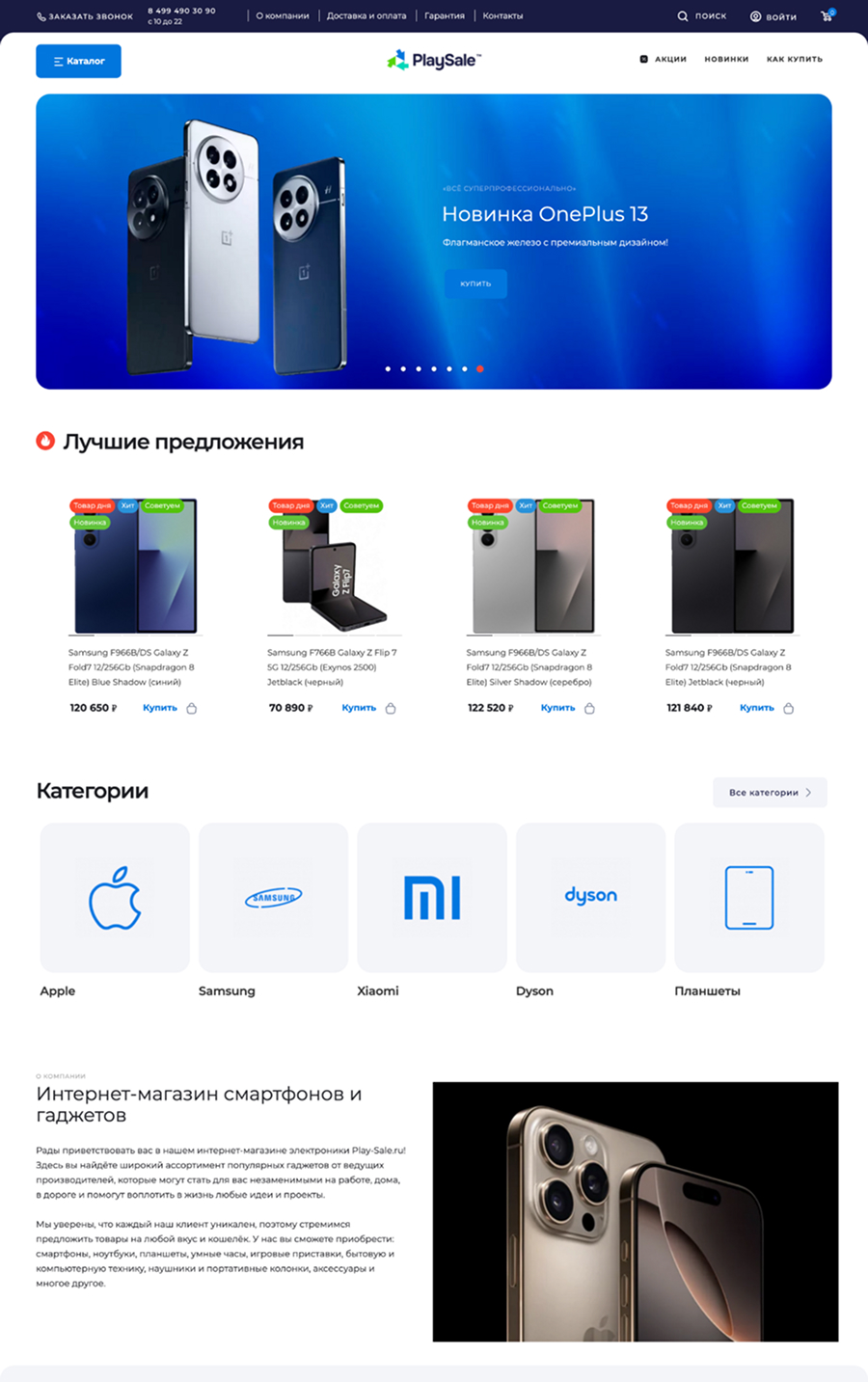Screen dimensions: 868x1382
Task: Open the shopping cart icon
Action: (827, 16)
